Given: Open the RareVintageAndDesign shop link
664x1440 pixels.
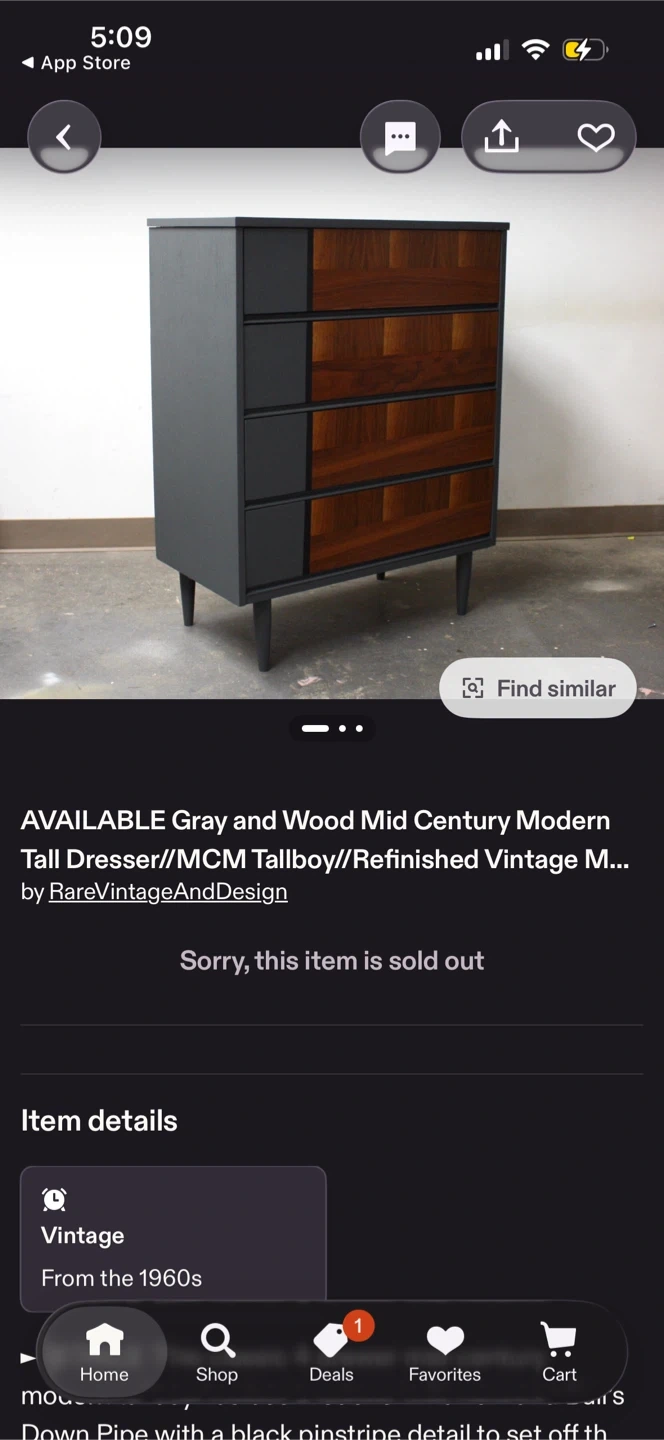Looking at the screenshot, I should tap(168, 892).
